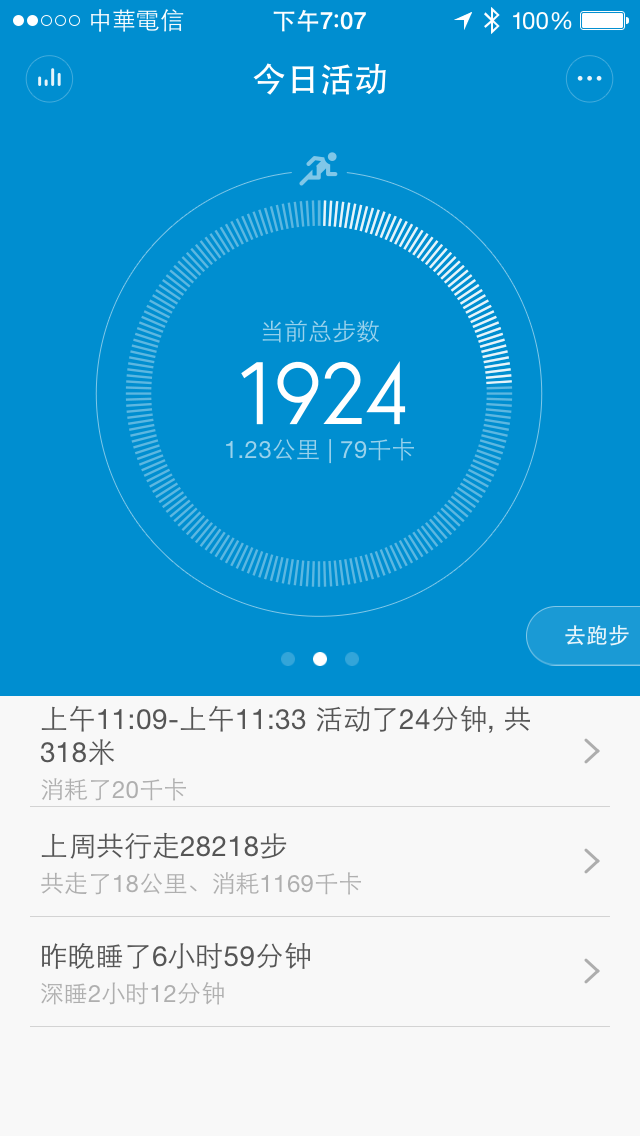Select the third page indicator dot

pos(352,659)
